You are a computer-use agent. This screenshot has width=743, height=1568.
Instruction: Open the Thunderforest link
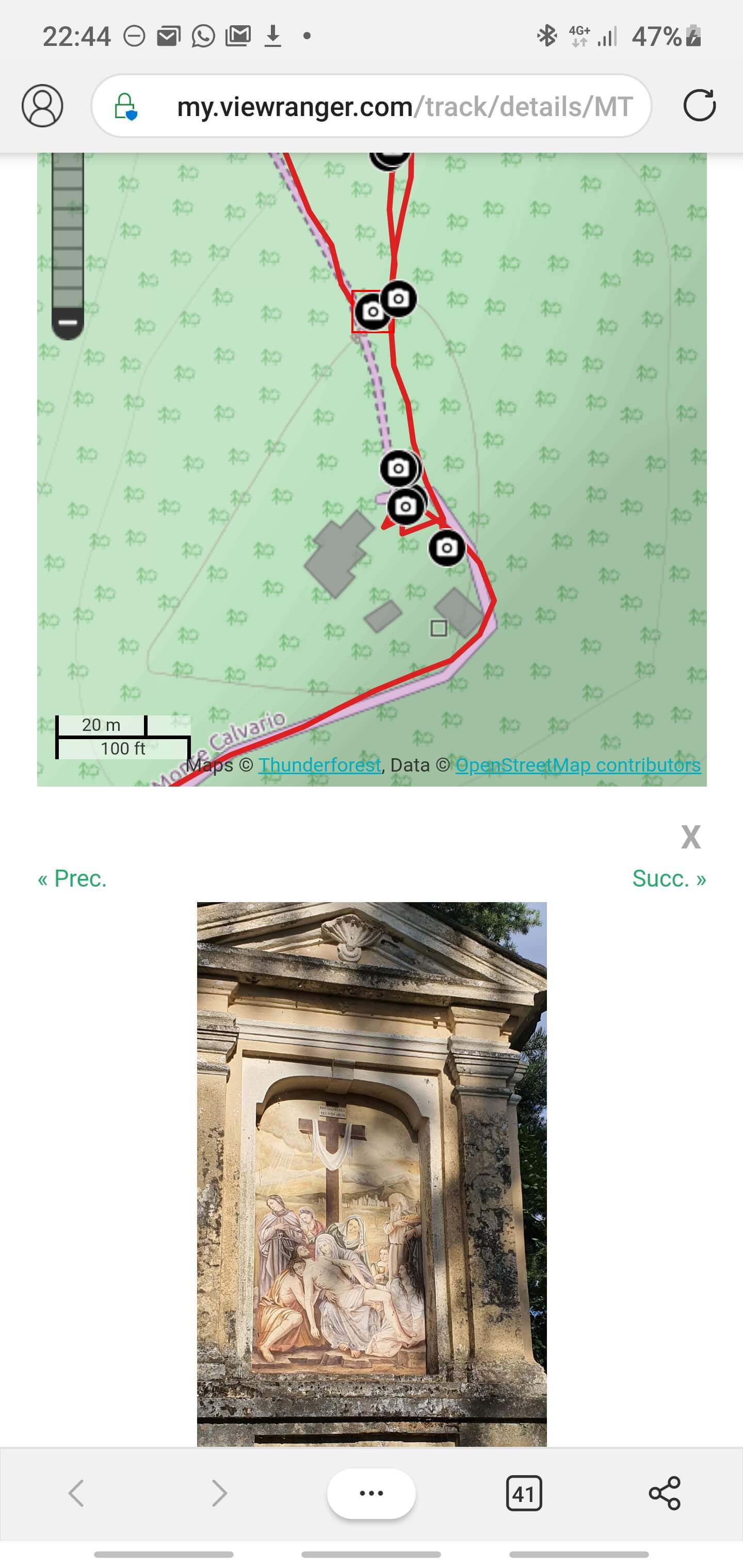pyautogui.click(x=319, y=764)
